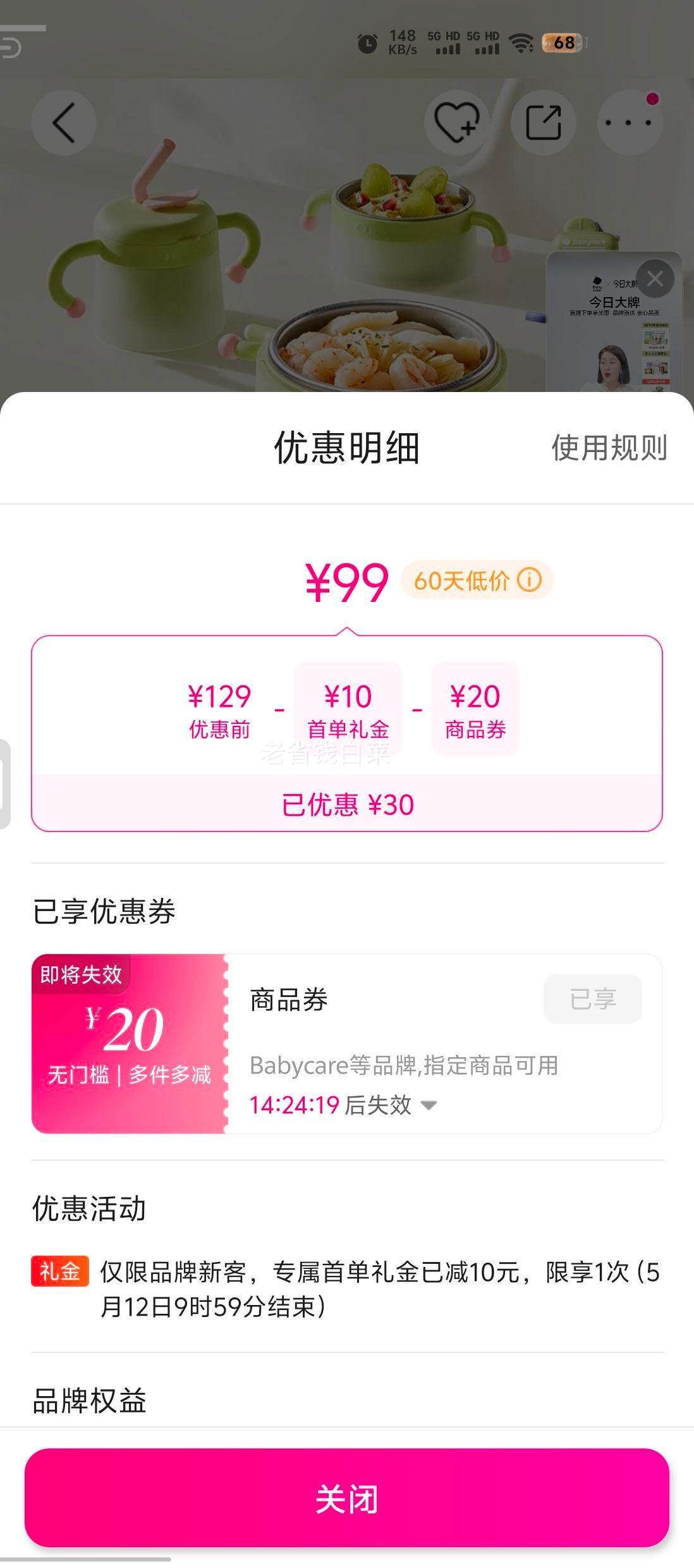Go back with the arrow icon
The width and height of the screenshot is (694, 1568).
[64, 122]
